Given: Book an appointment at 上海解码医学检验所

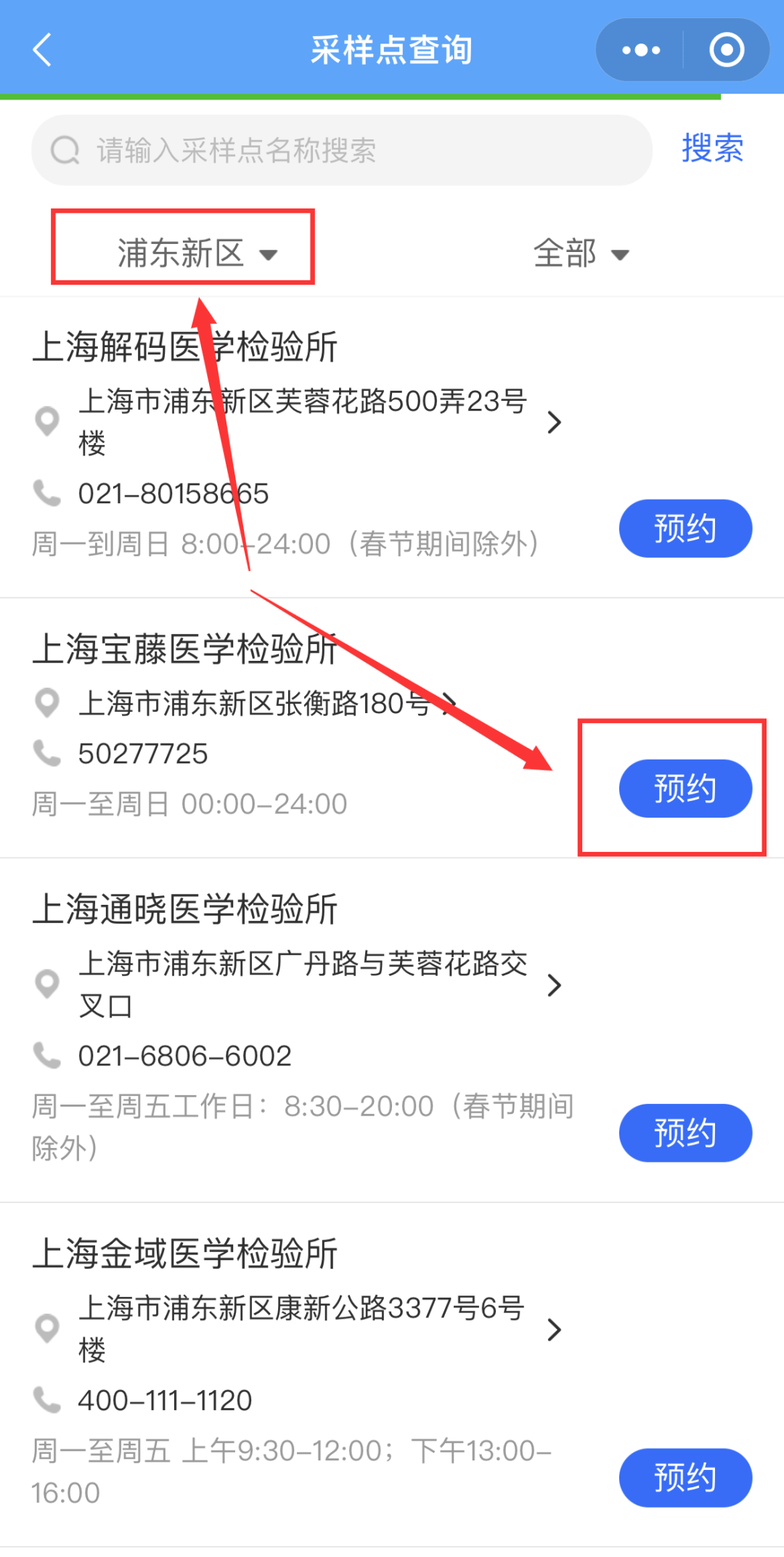Looking at the screenshot, I should tap(685, 528).
